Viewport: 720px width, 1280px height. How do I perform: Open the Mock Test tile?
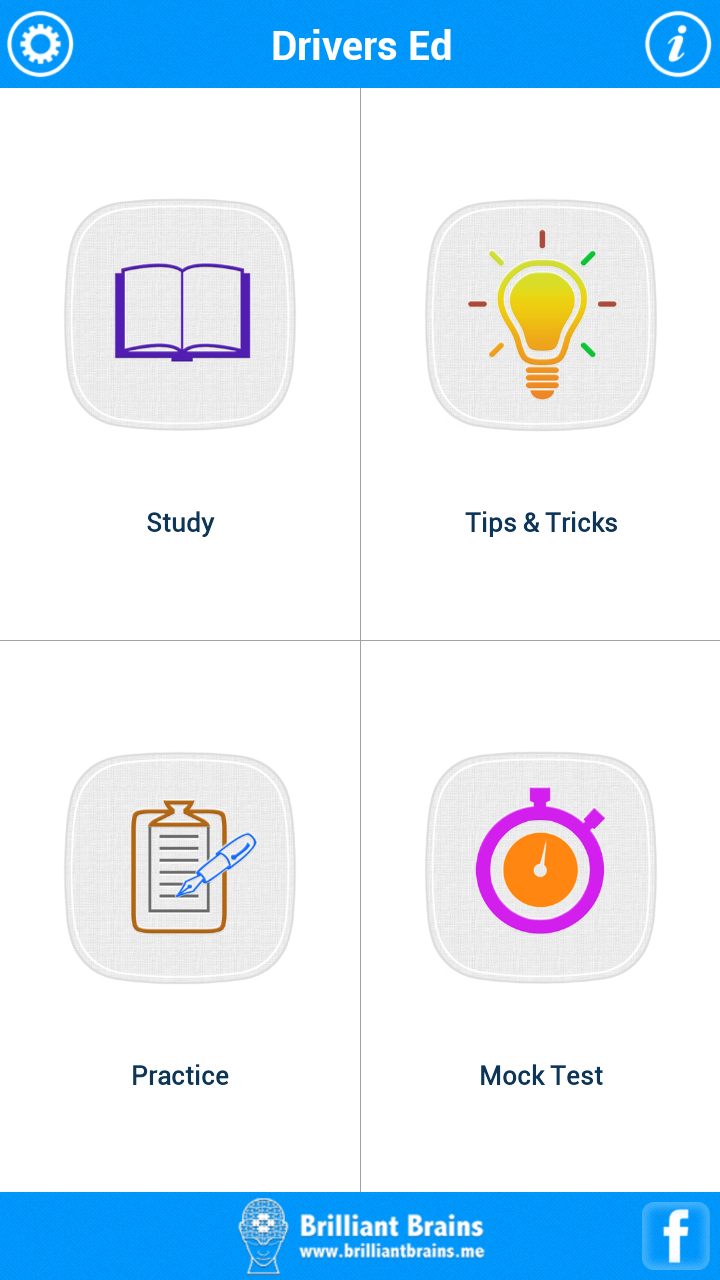pyautogui.click(x=540, y=910)
